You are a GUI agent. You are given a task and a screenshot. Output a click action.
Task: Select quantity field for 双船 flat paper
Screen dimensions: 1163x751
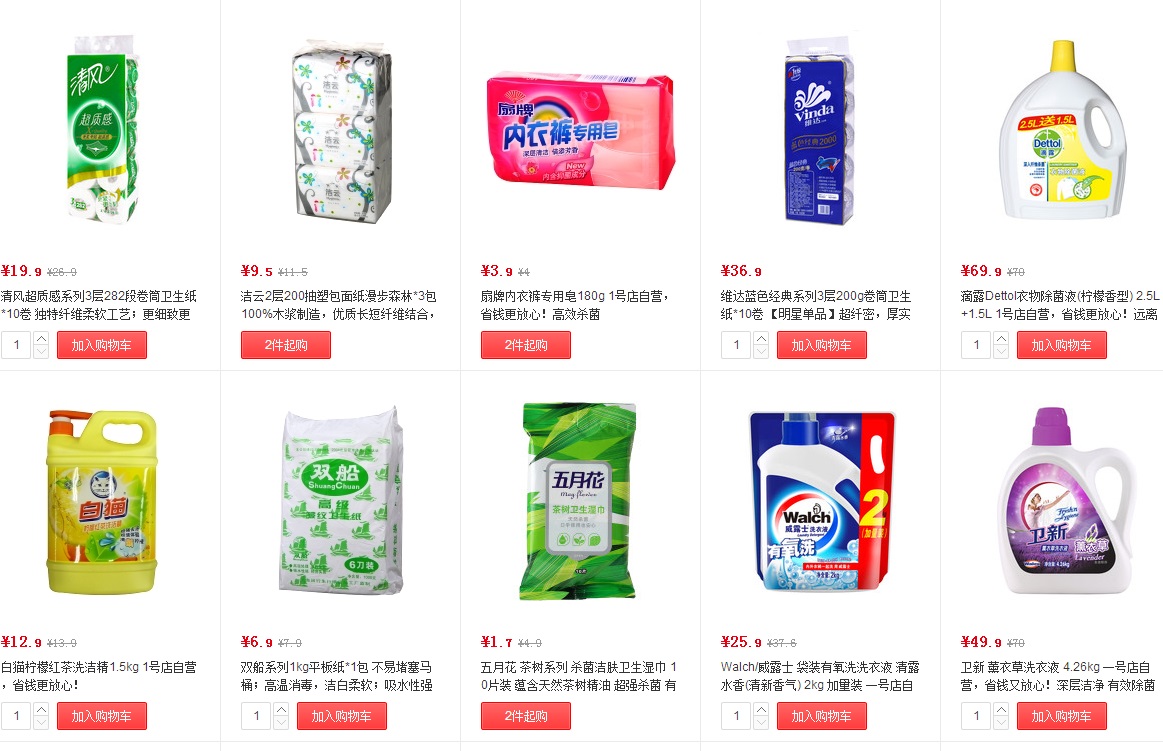256,716
